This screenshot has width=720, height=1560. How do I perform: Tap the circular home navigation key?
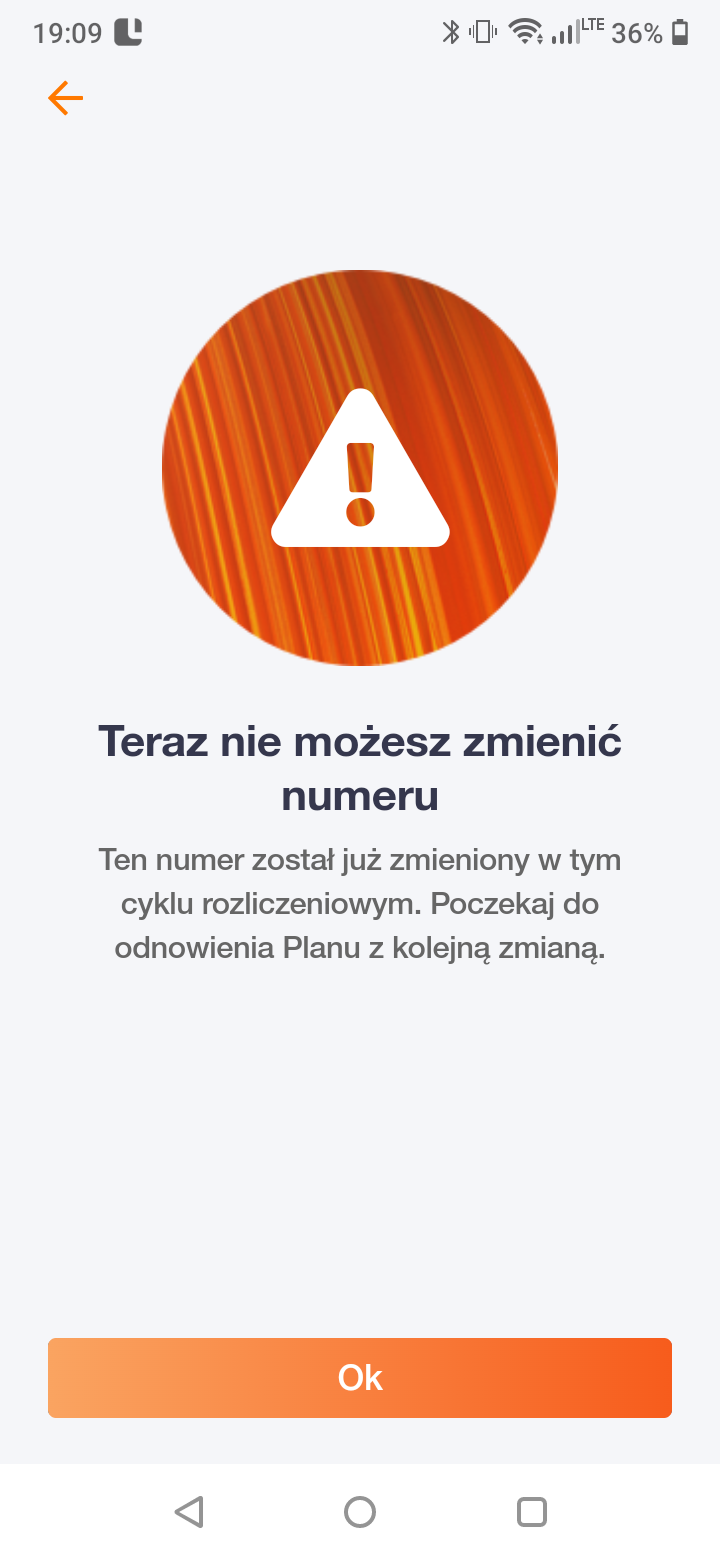360,1512
